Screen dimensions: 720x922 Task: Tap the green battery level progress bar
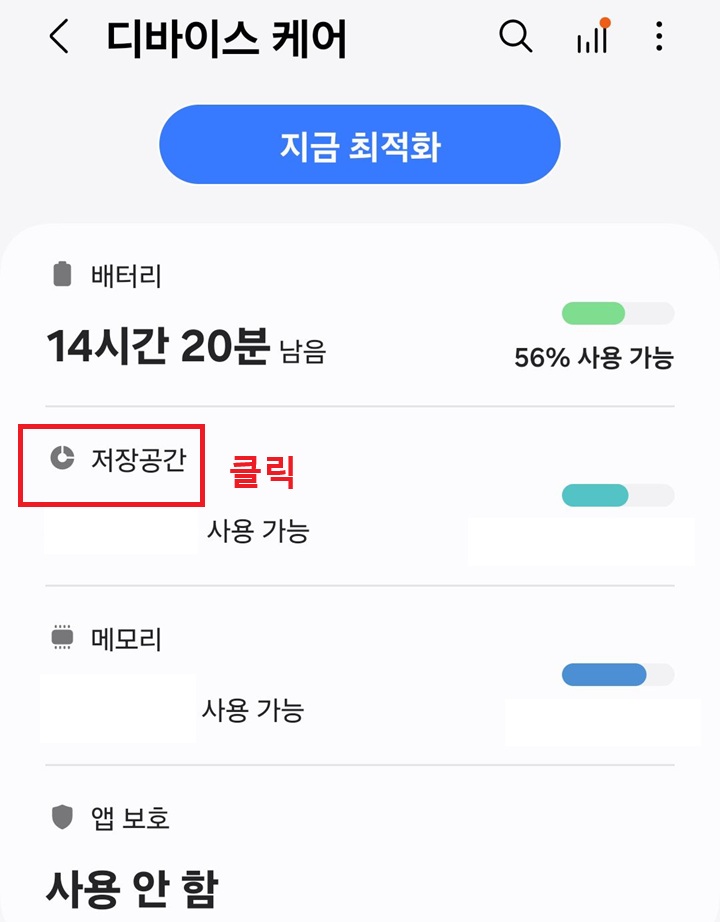tap(617, 312)
